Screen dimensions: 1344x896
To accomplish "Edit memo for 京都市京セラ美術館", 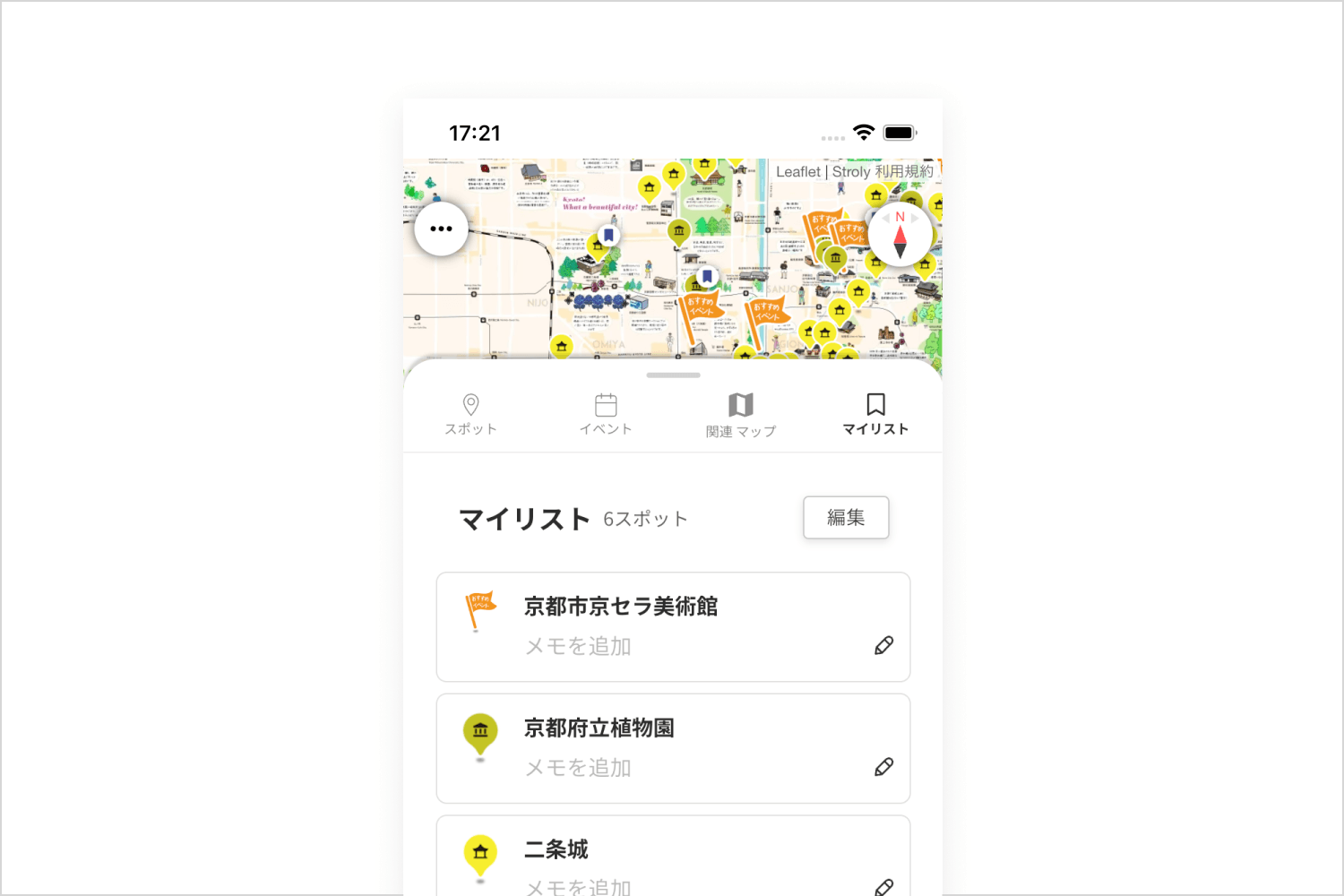I will (x=883, y=646).
